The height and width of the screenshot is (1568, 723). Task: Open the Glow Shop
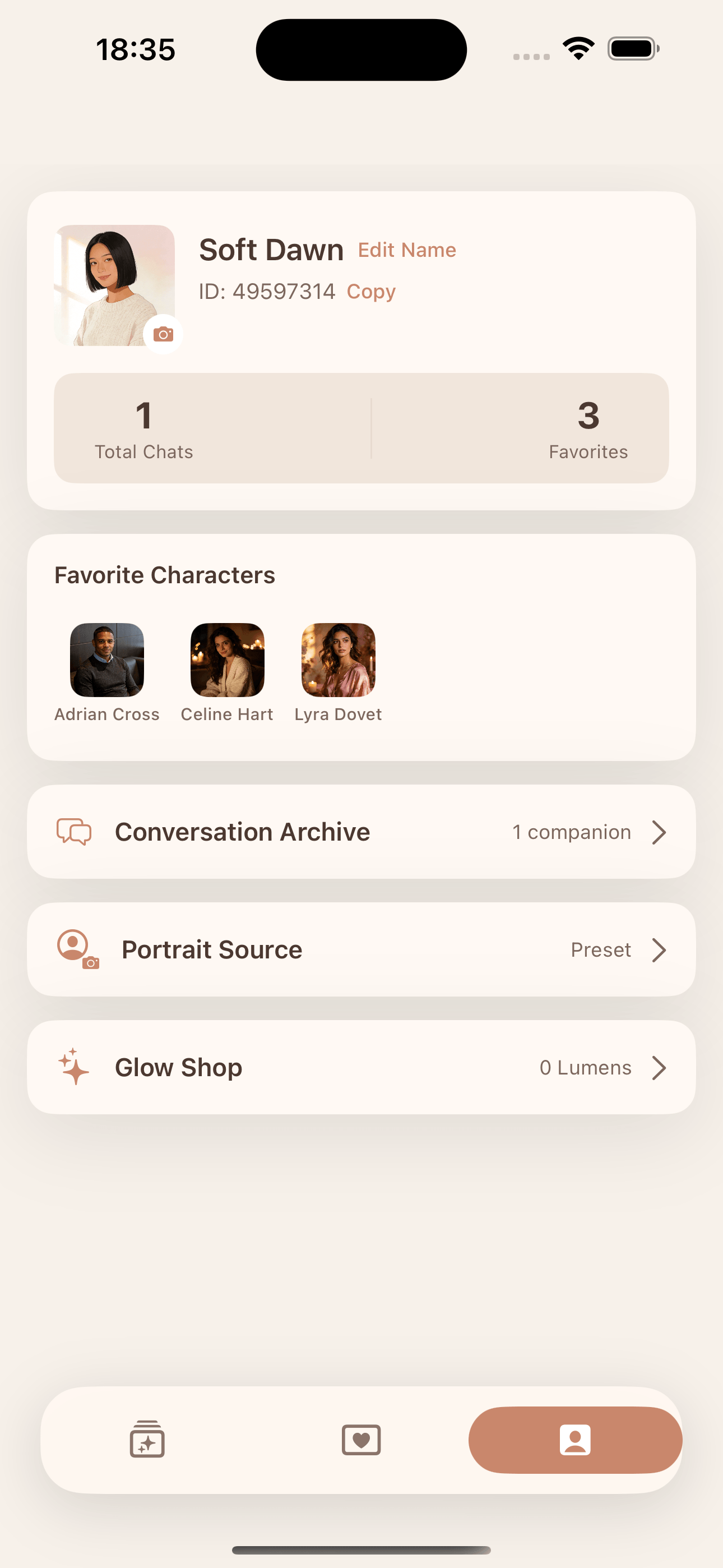pyautogui.click(x=361, y=1067)
